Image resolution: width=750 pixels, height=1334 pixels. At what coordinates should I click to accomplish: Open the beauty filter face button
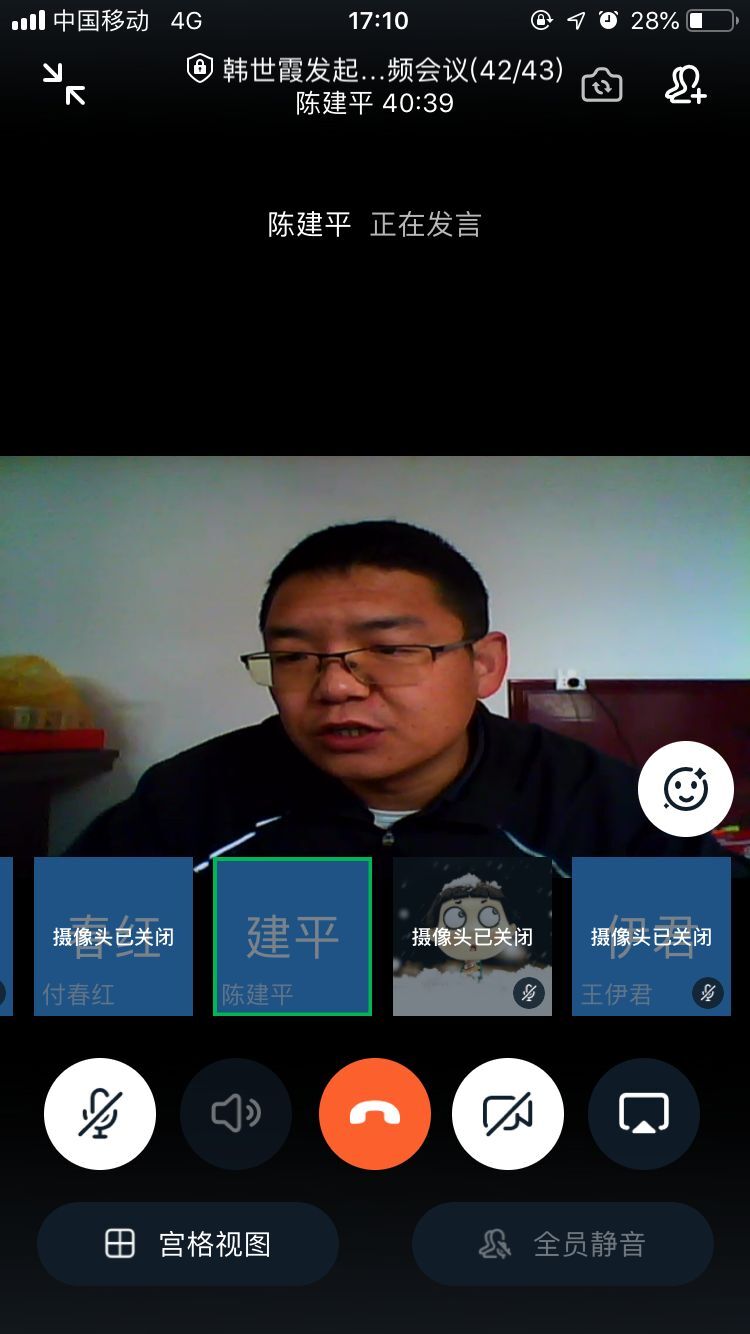(686, 789)
